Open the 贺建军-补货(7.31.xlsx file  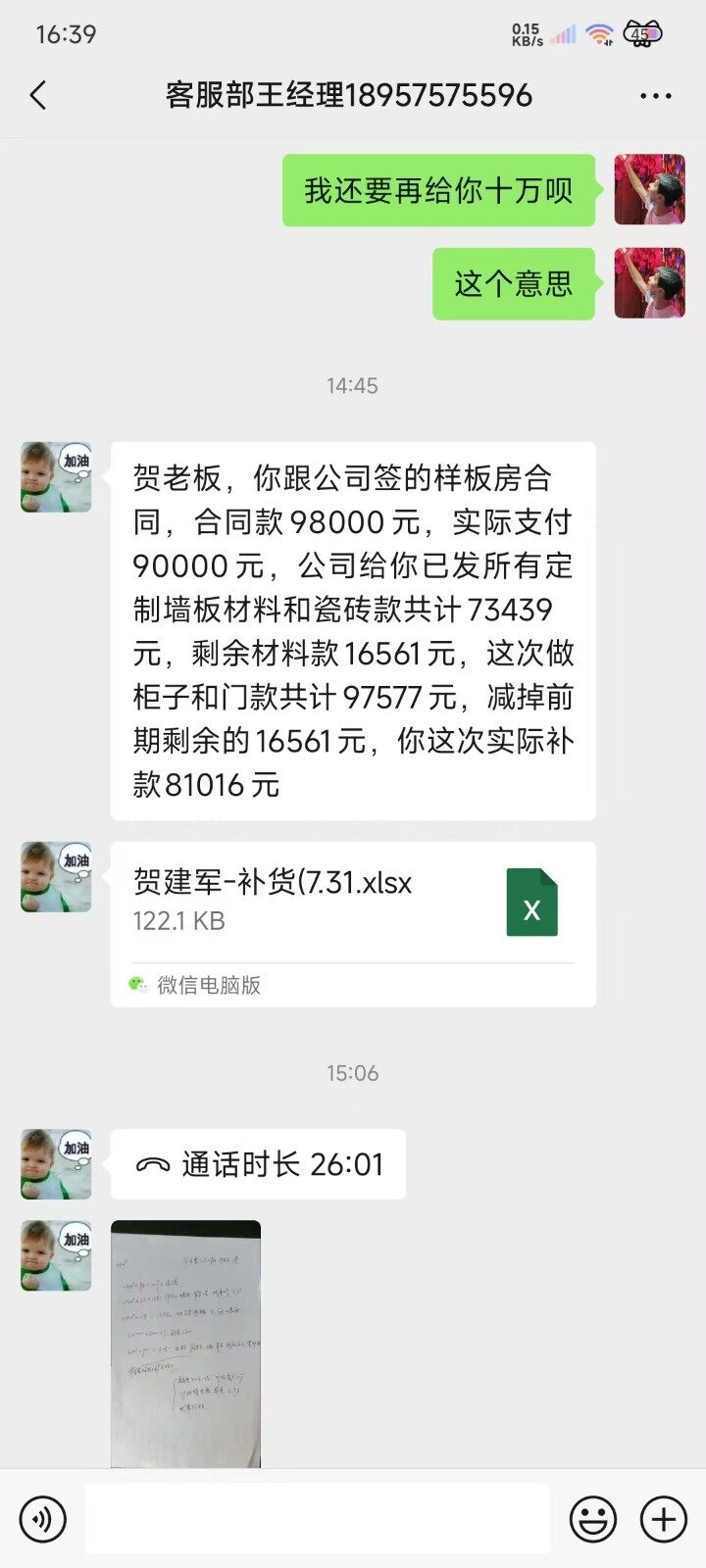coord(352,902)
